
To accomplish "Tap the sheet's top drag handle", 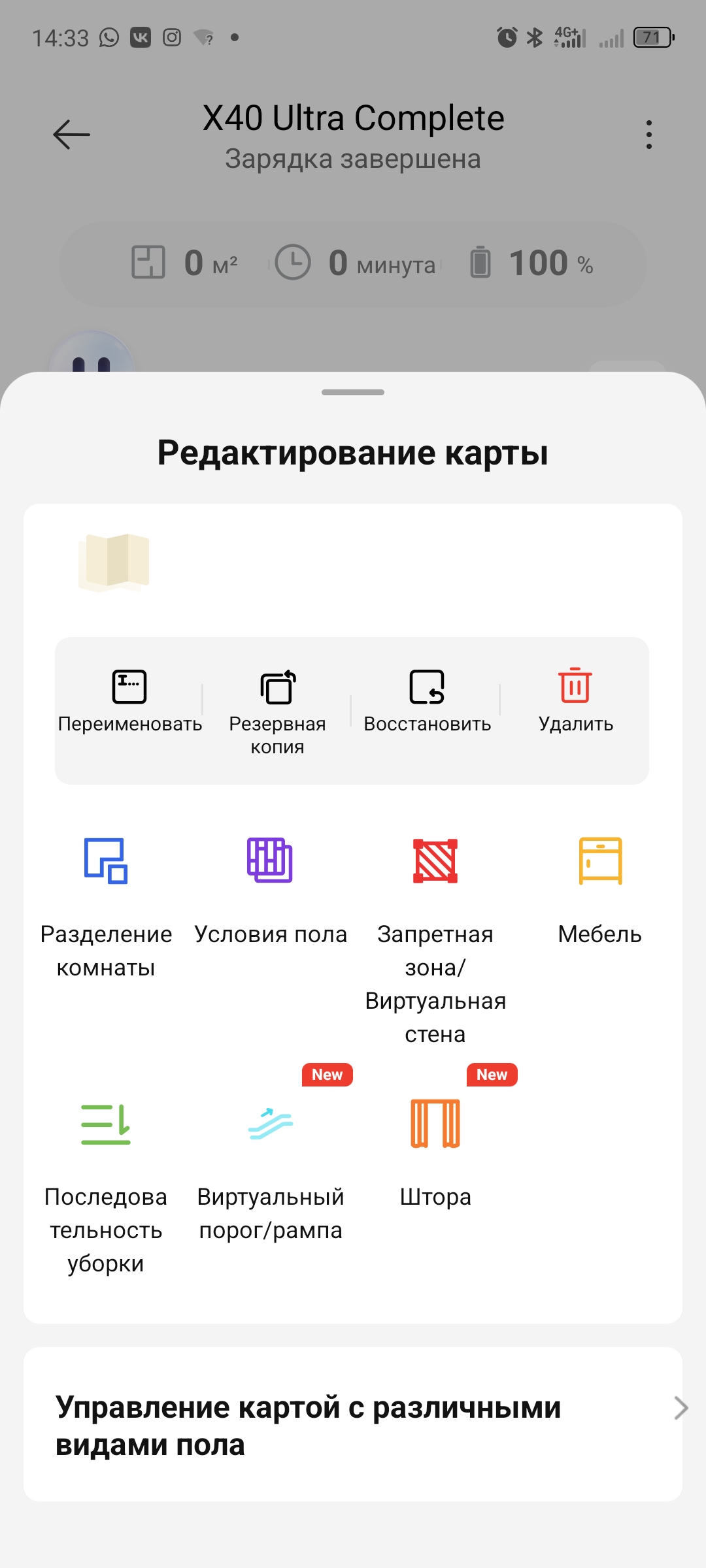I will 353,392.
